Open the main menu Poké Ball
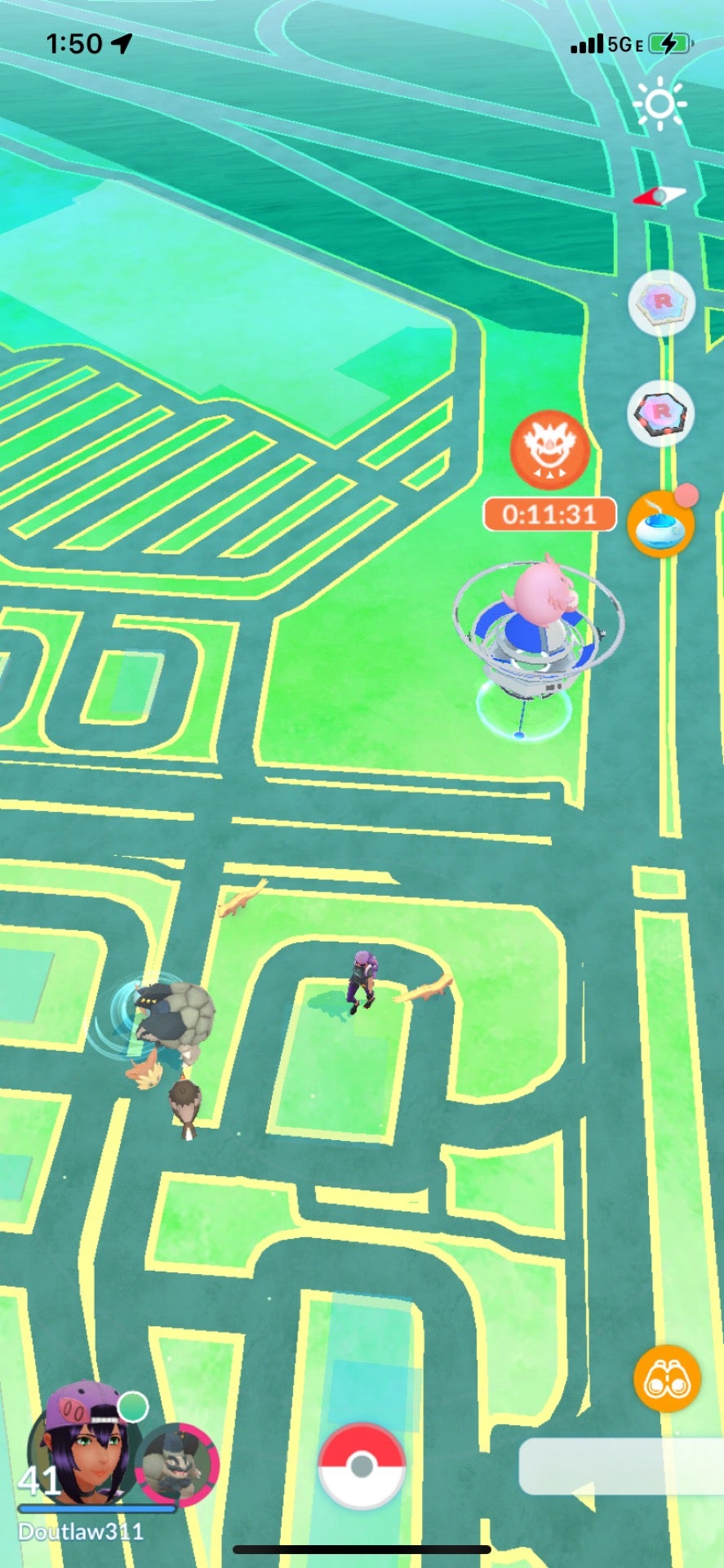The height and width of the screenshot is (1568, 724). click(362, 1466)
